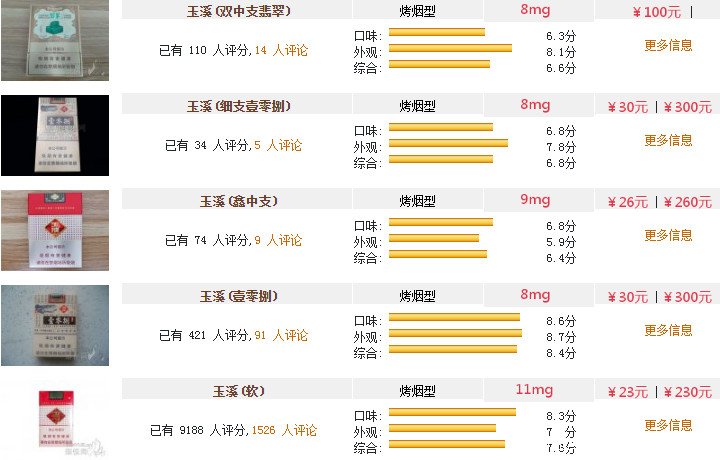Open 更多信息 for 玉溪(壹零捌)

pos(668,330)
